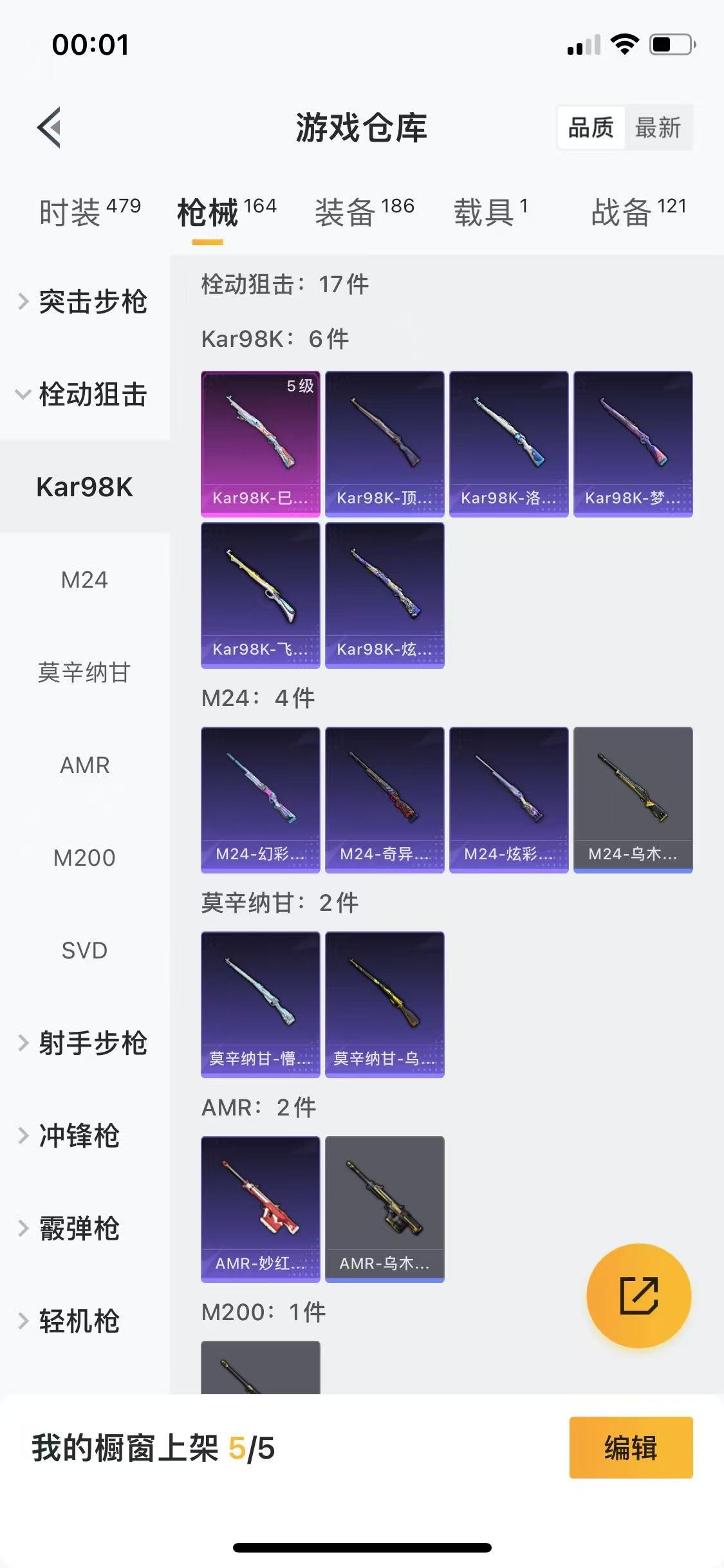Viewport: 724px width, 1568px height.
Task: Expand the 冲锋枪 category
Action: click(79, 1136)
